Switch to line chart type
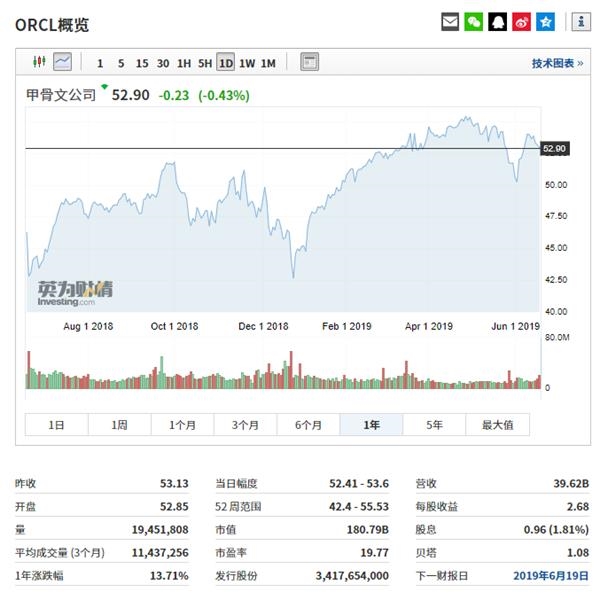Screen dimensions: 600x600 [x=63, y=62]
